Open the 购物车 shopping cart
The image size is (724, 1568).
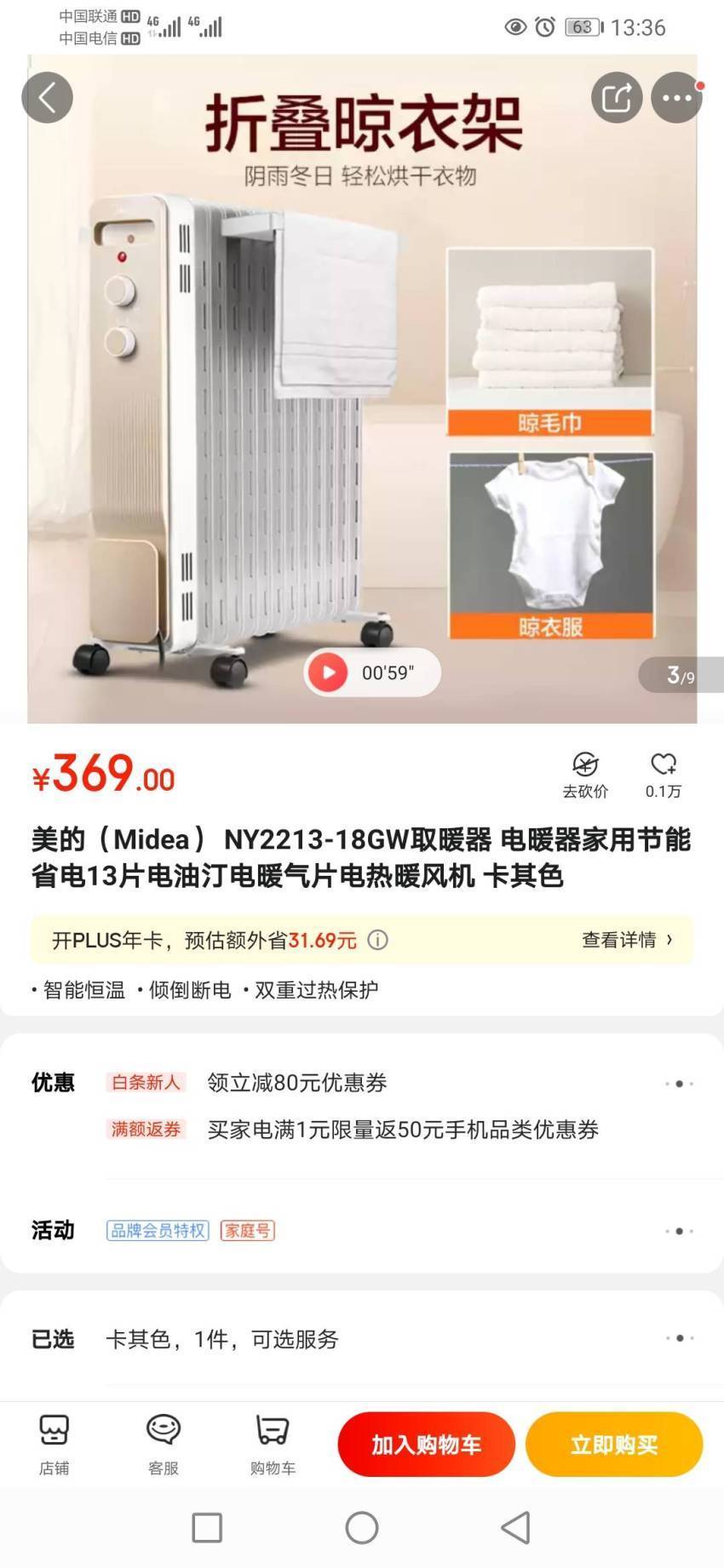[273, 1445]
